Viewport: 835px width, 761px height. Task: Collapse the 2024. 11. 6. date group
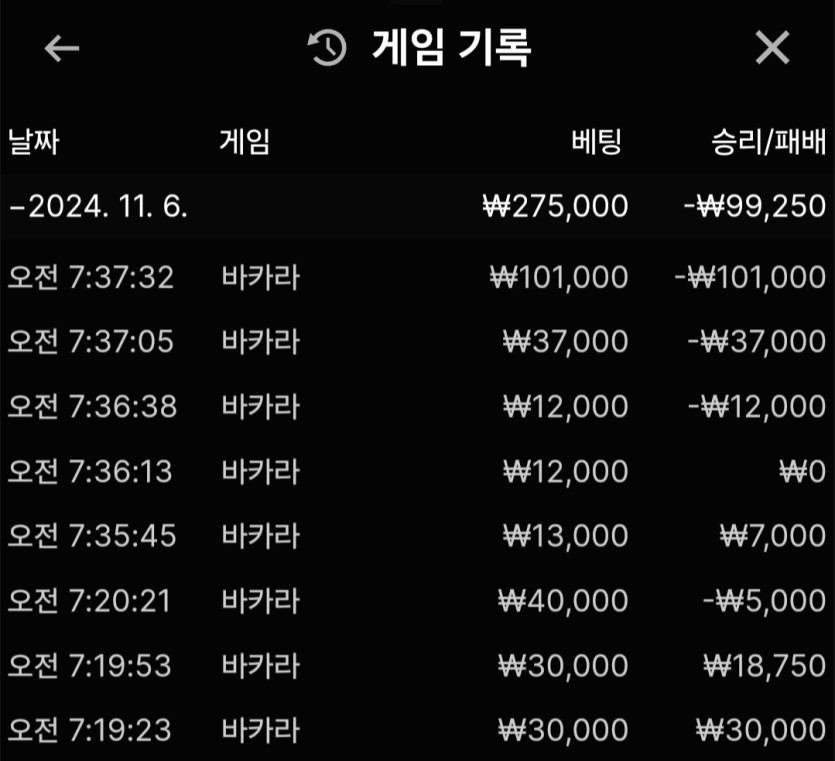pyautogui.click(x=98, y=207)
